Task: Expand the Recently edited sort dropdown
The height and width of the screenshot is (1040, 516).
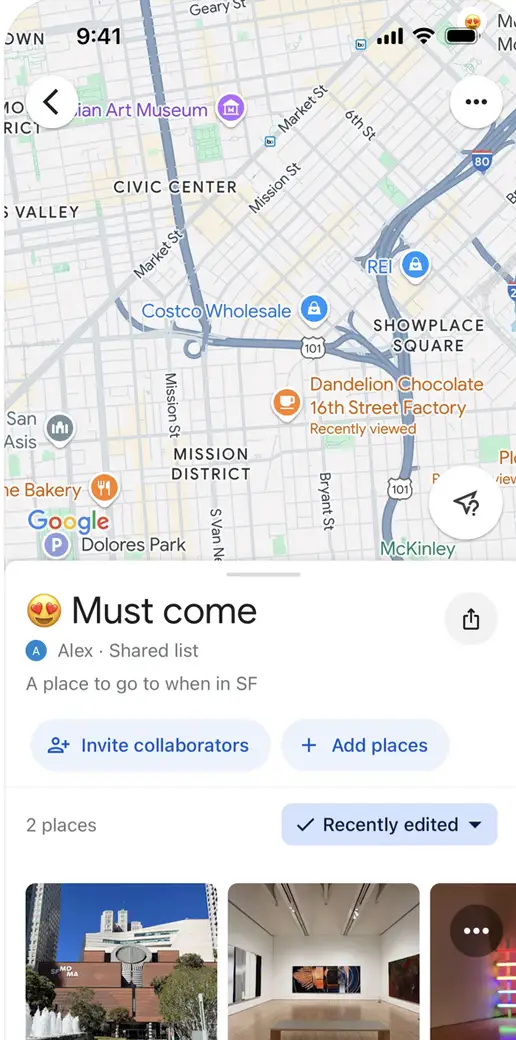Action: point(390,824)
